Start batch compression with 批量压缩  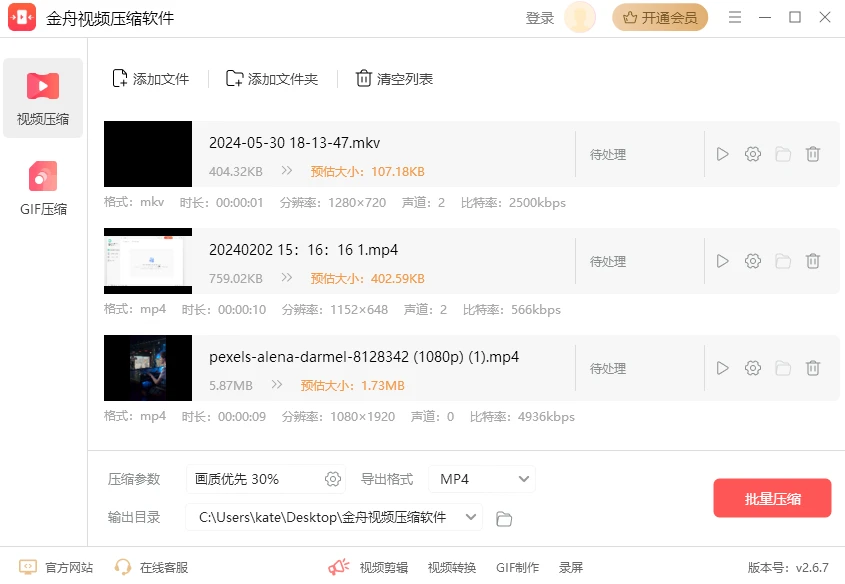click(x=772, y=498)
